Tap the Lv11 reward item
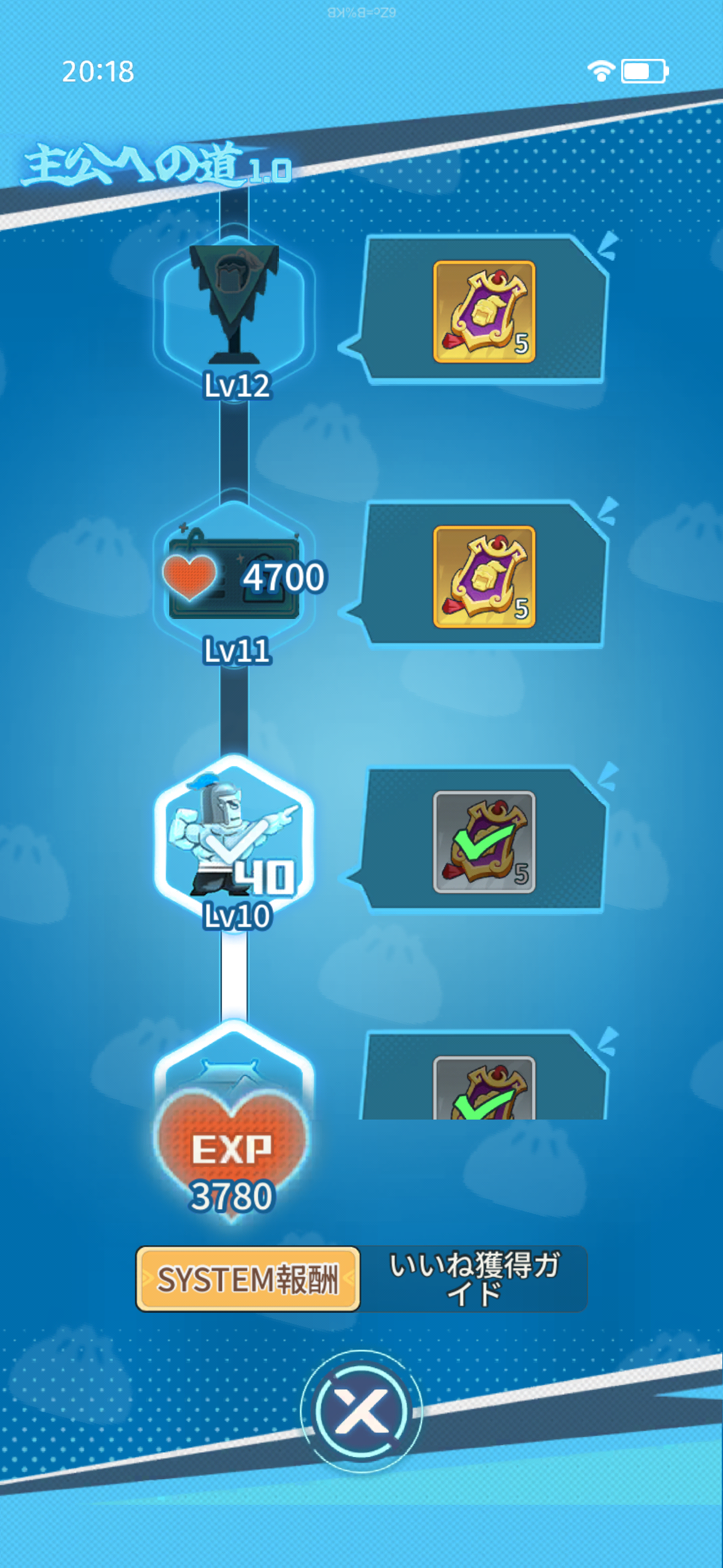723x1568 pixels. (x=484, y=577)
